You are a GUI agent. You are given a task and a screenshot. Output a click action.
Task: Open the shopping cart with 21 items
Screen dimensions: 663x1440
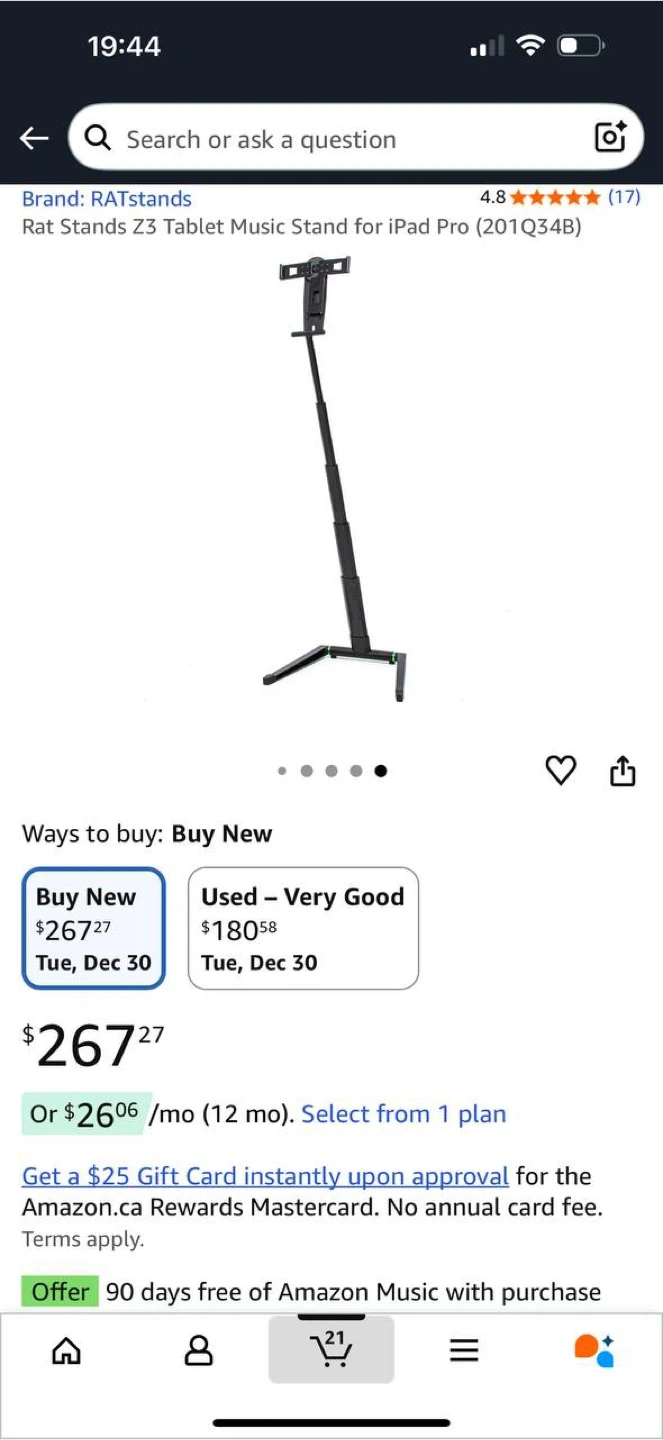pos(331,1349)
